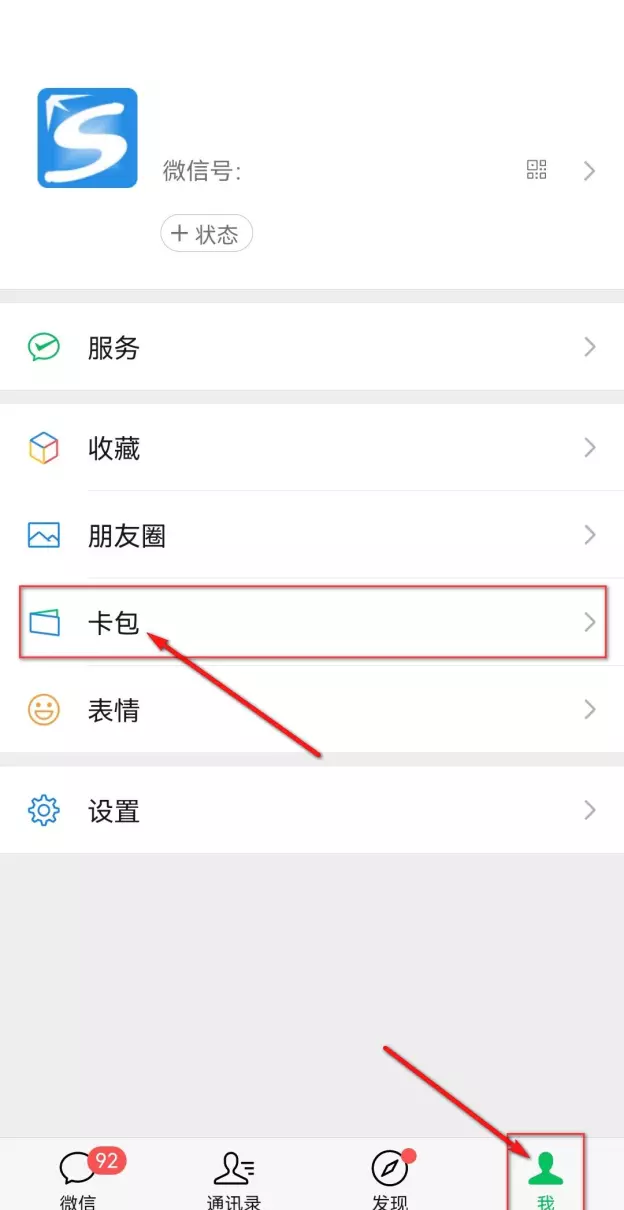Screen dimensions: 624x1210
Task: Open the 卡包 card wallet
Action: (312, 622)
